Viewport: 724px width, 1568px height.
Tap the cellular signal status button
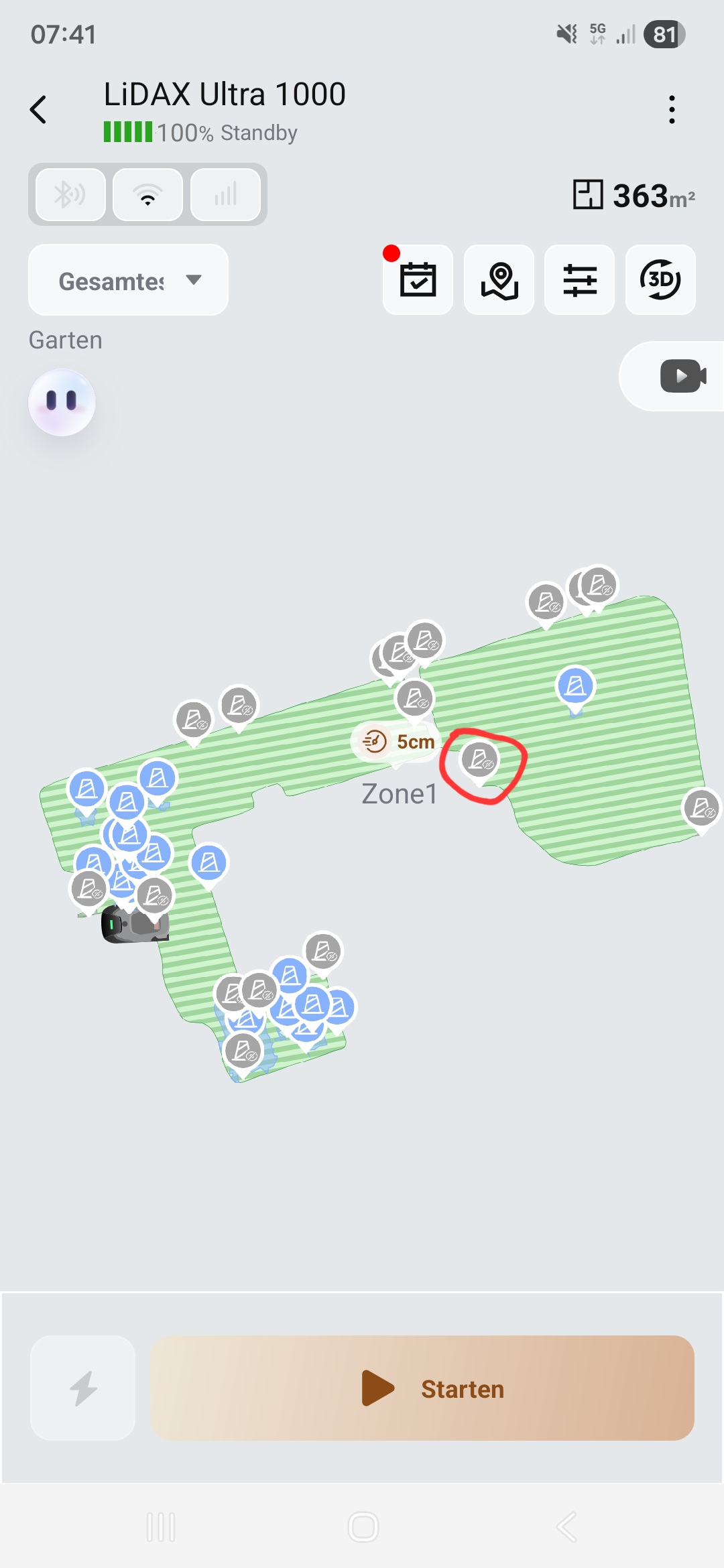click(x=226, y=195)
